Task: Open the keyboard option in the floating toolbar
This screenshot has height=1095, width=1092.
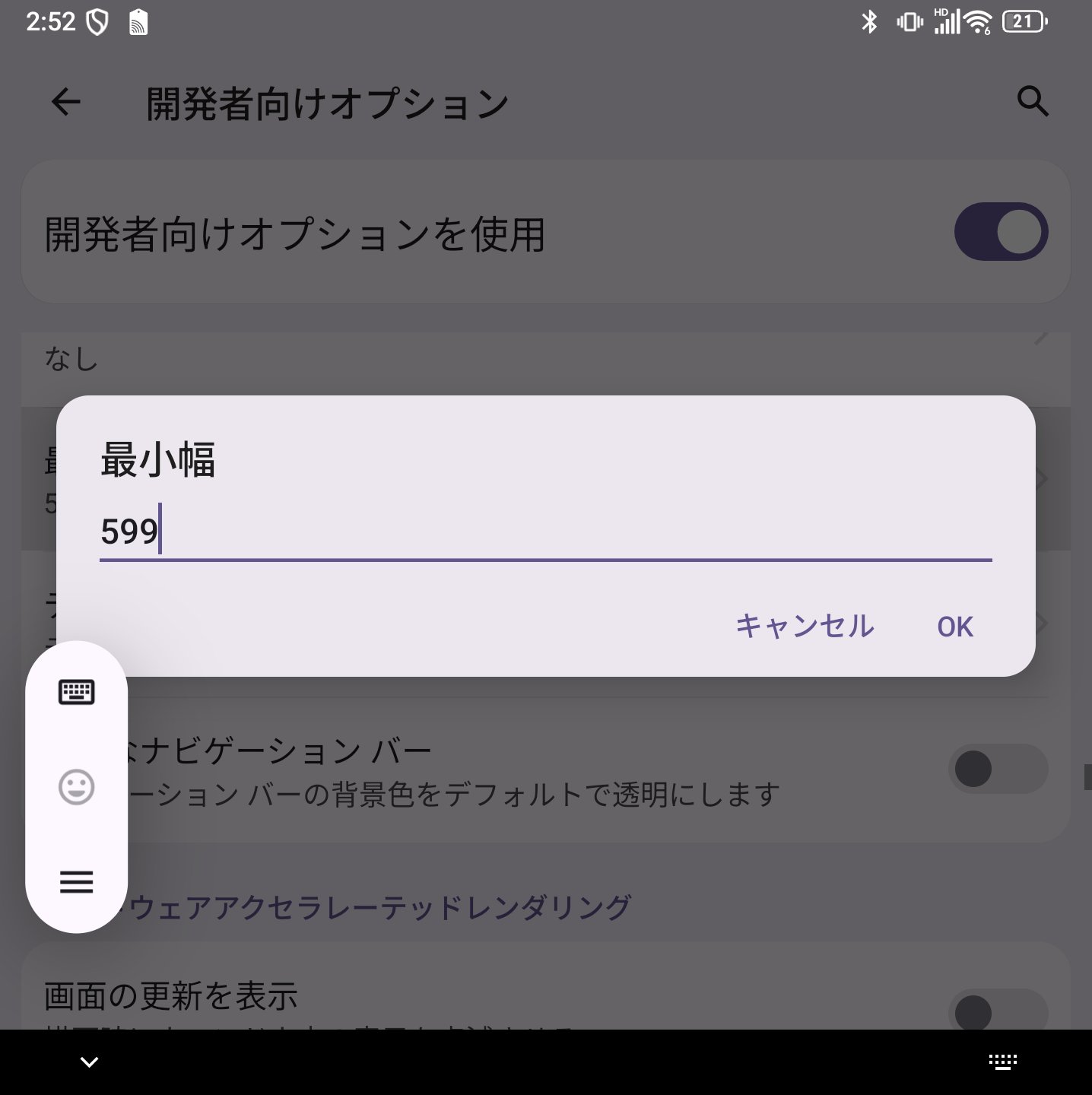Action: pyautogui.click(x=77, y=692)
